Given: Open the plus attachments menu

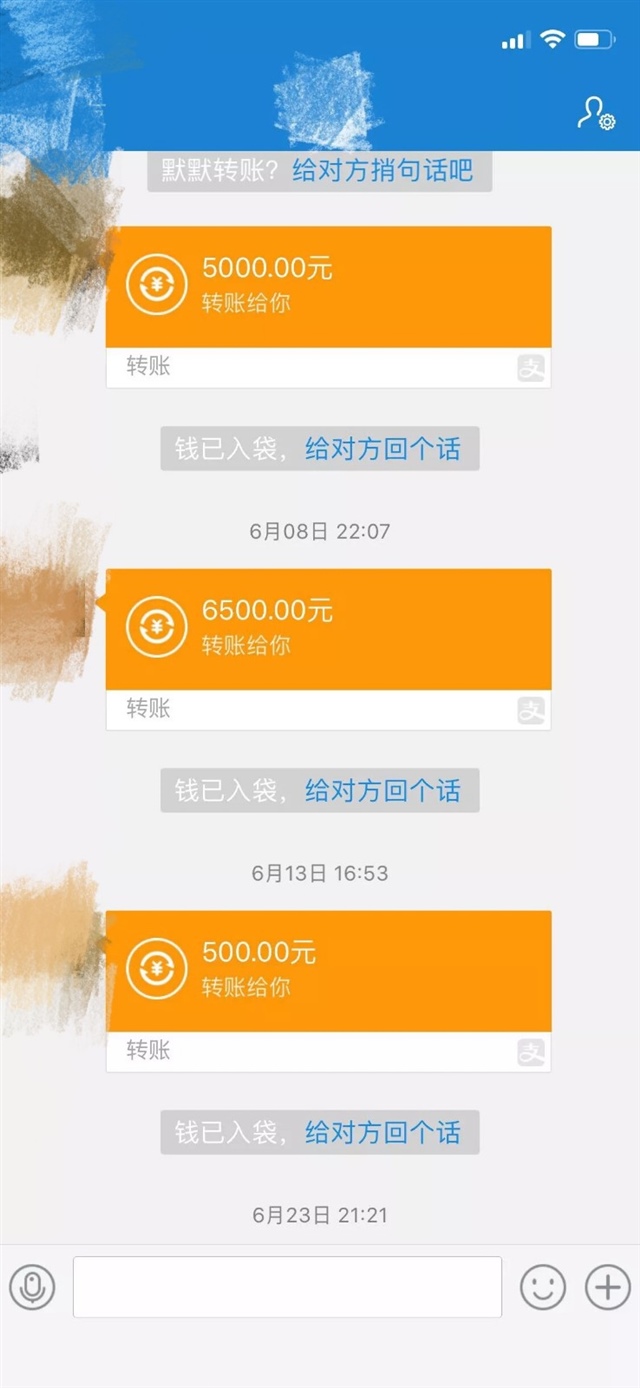Looking at the screenshot, I should coord(607,1287).
